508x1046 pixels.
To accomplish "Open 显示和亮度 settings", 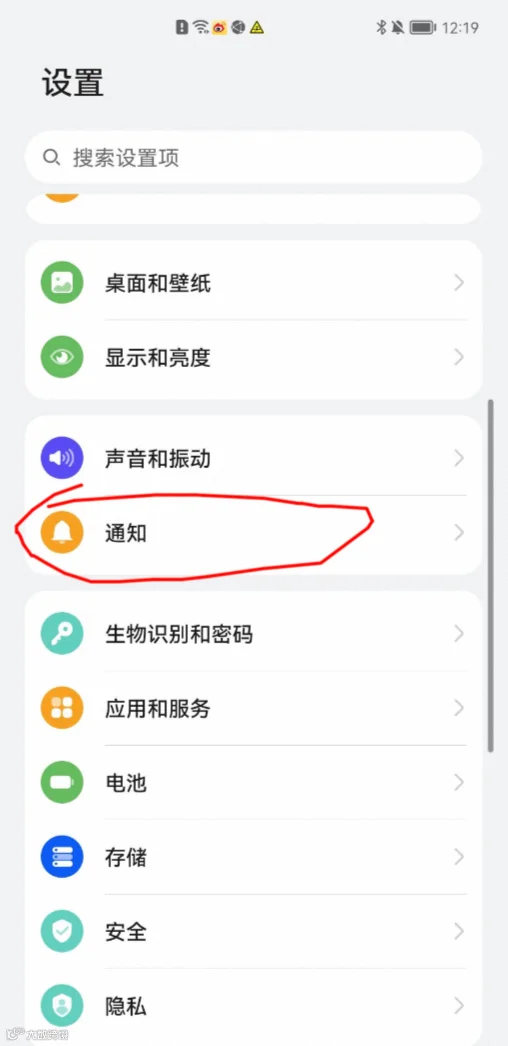I will (253, 357).
